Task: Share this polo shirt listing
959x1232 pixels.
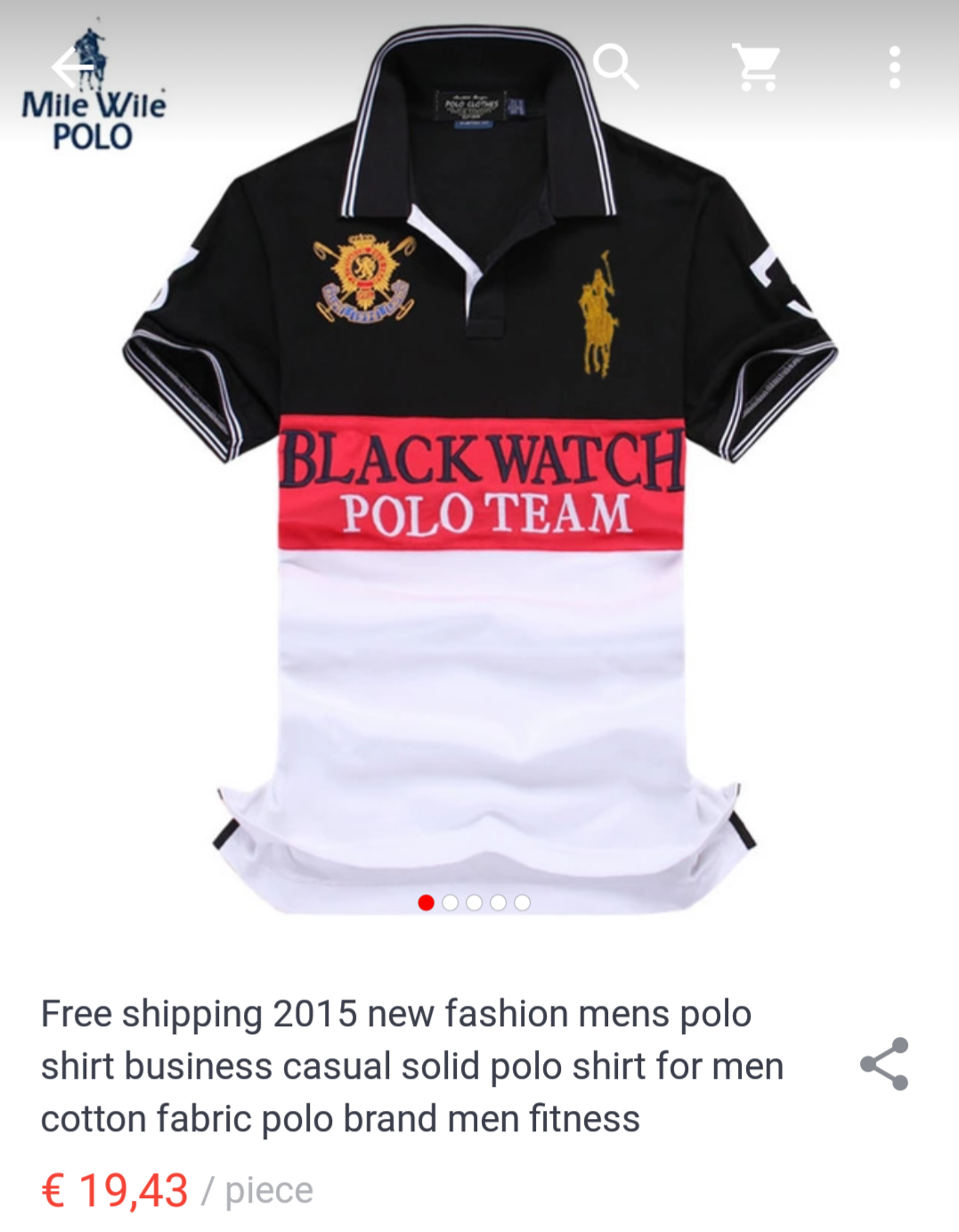Action: [883, 1064]
